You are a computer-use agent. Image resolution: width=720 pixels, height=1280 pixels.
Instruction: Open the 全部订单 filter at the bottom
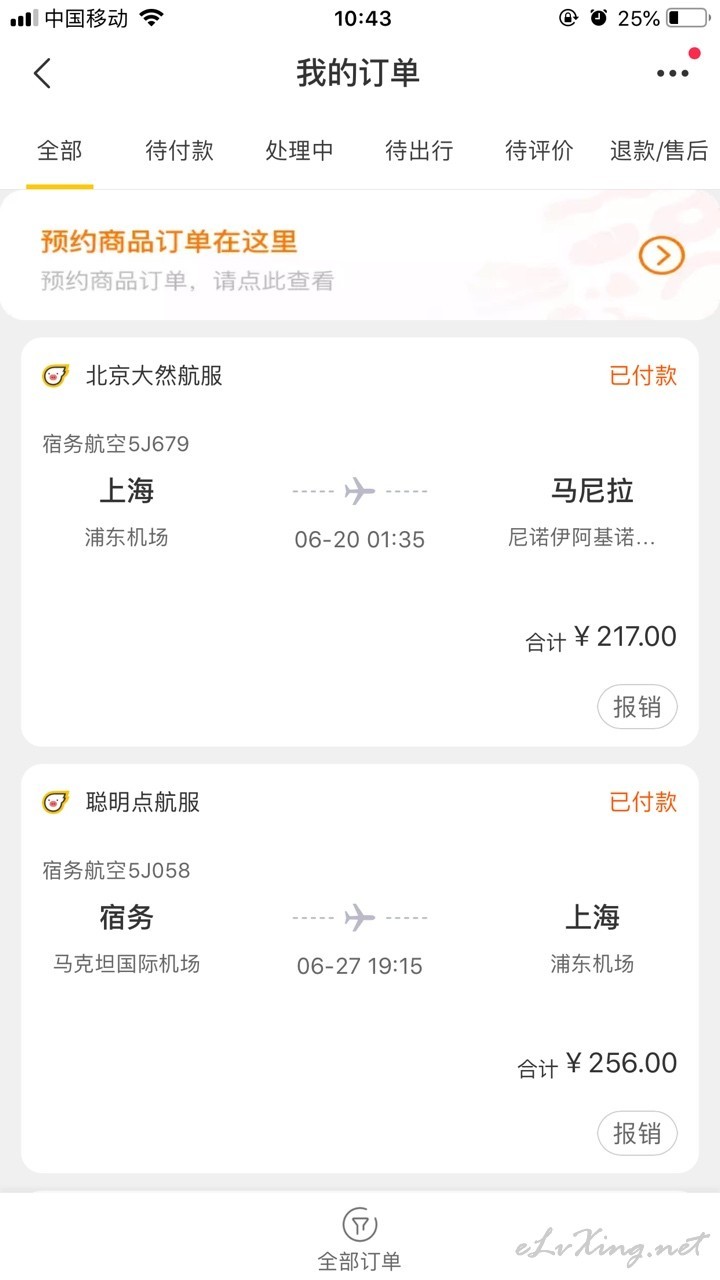click(x=359, y=1240)
